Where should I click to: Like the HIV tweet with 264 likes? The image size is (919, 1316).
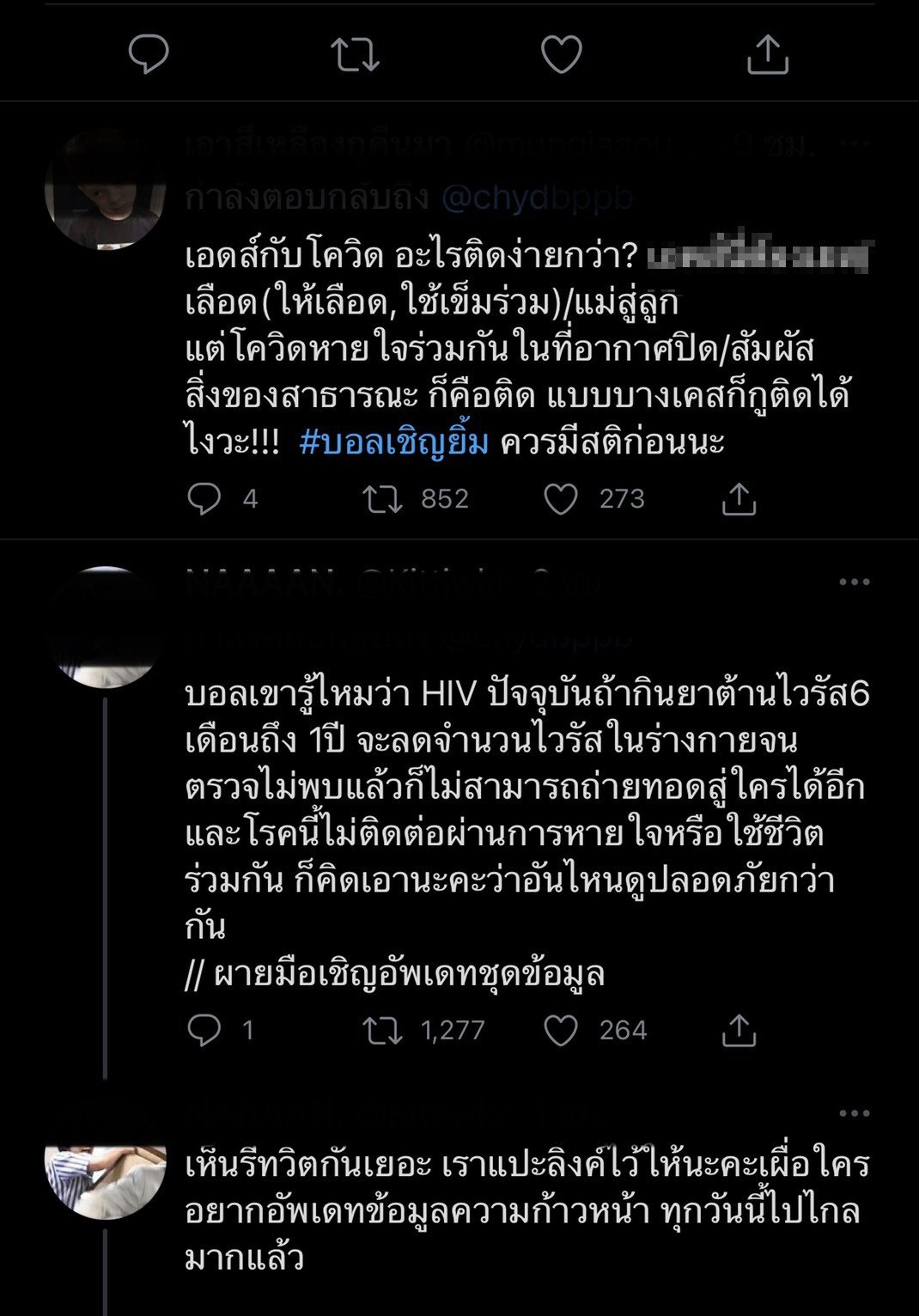point(561,1030)
